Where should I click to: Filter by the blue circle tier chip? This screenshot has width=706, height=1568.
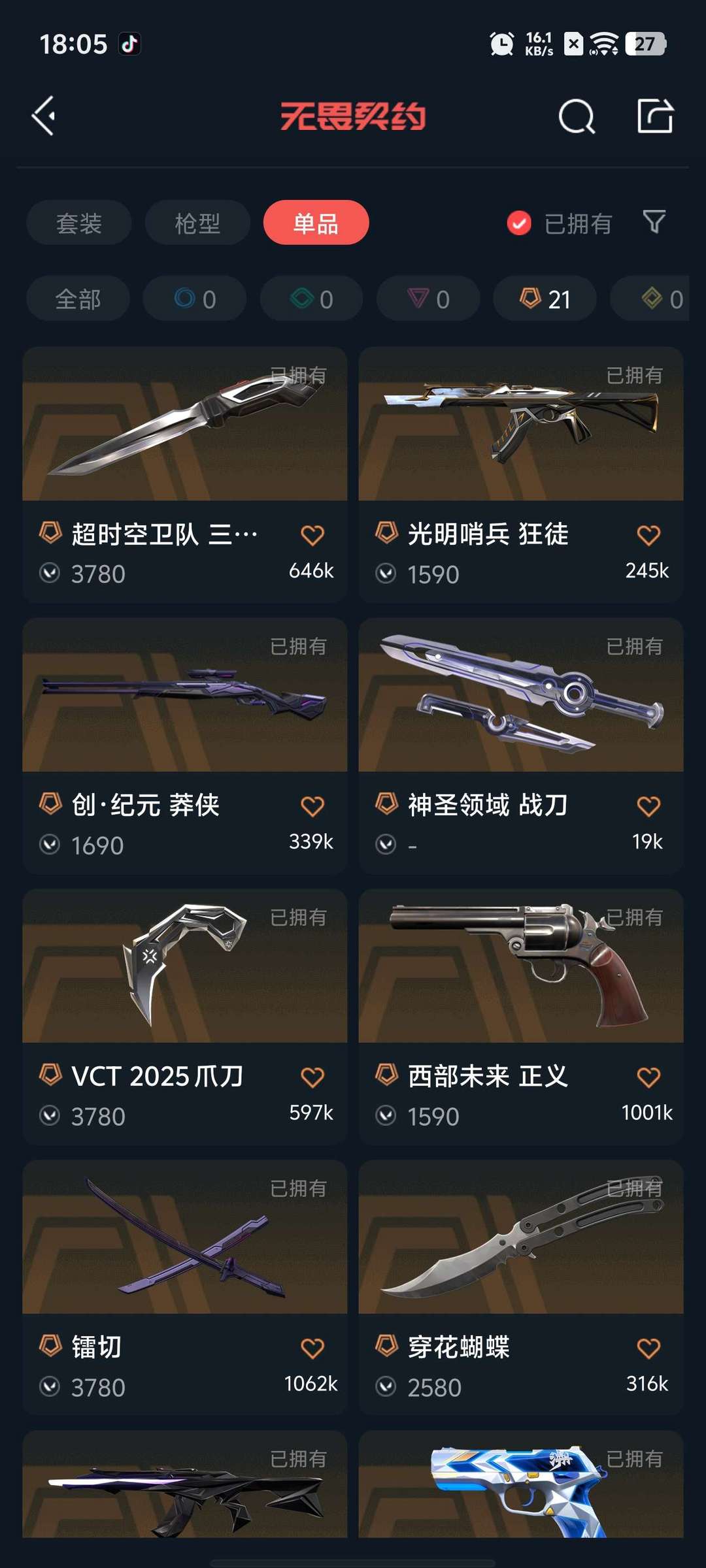coord(194,299)
